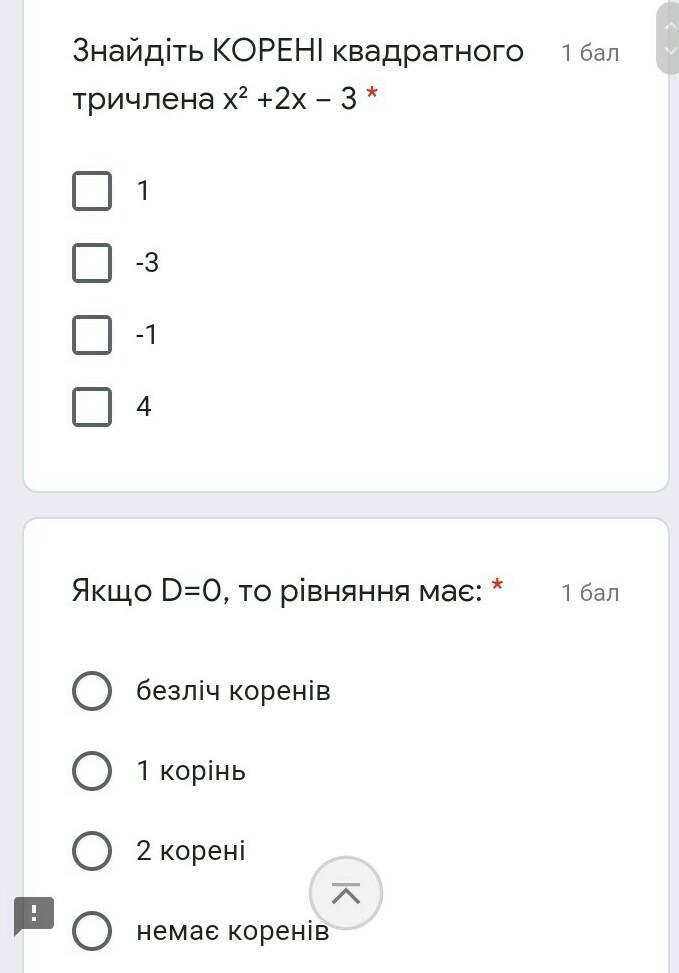Choose the "1 корінь" answer
Image resolution: width=679 pixels, height=973 pixels.
pyautogui.click(x=92, y=771)
